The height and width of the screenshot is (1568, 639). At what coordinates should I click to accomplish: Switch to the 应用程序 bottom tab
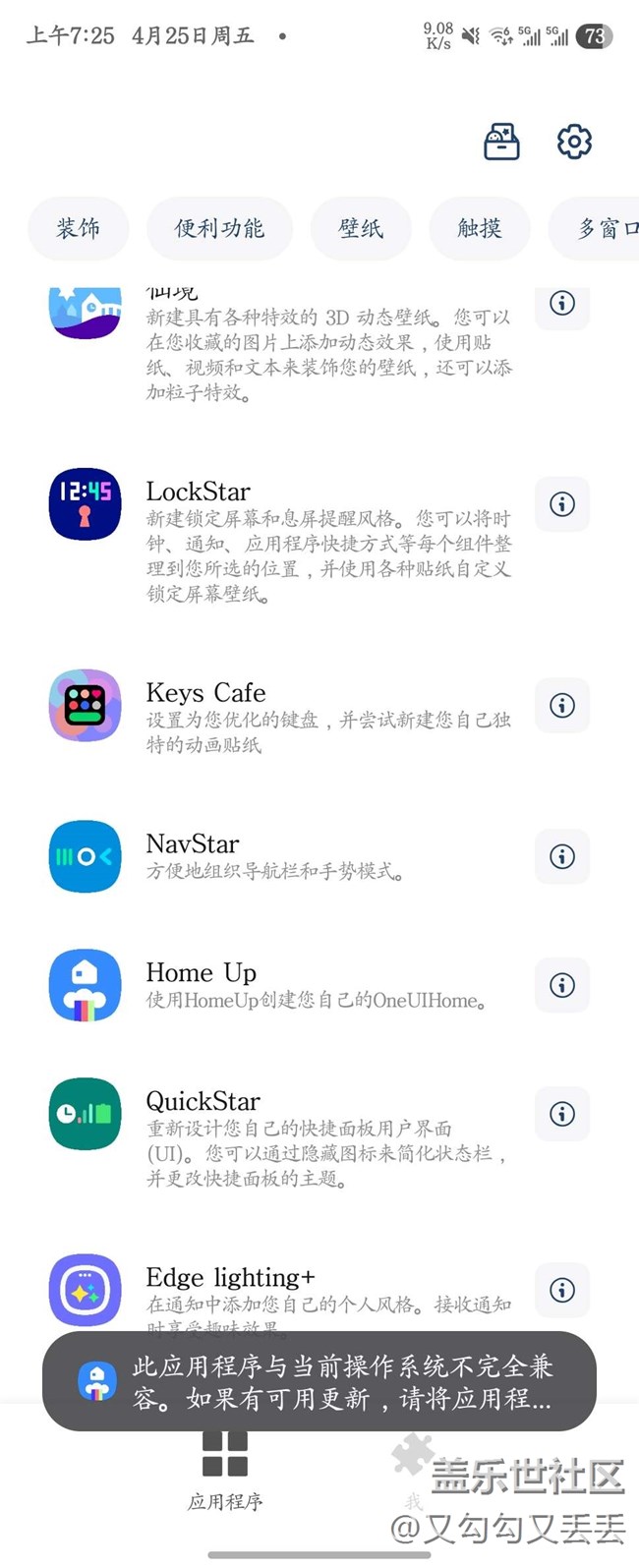[225, 1472]
